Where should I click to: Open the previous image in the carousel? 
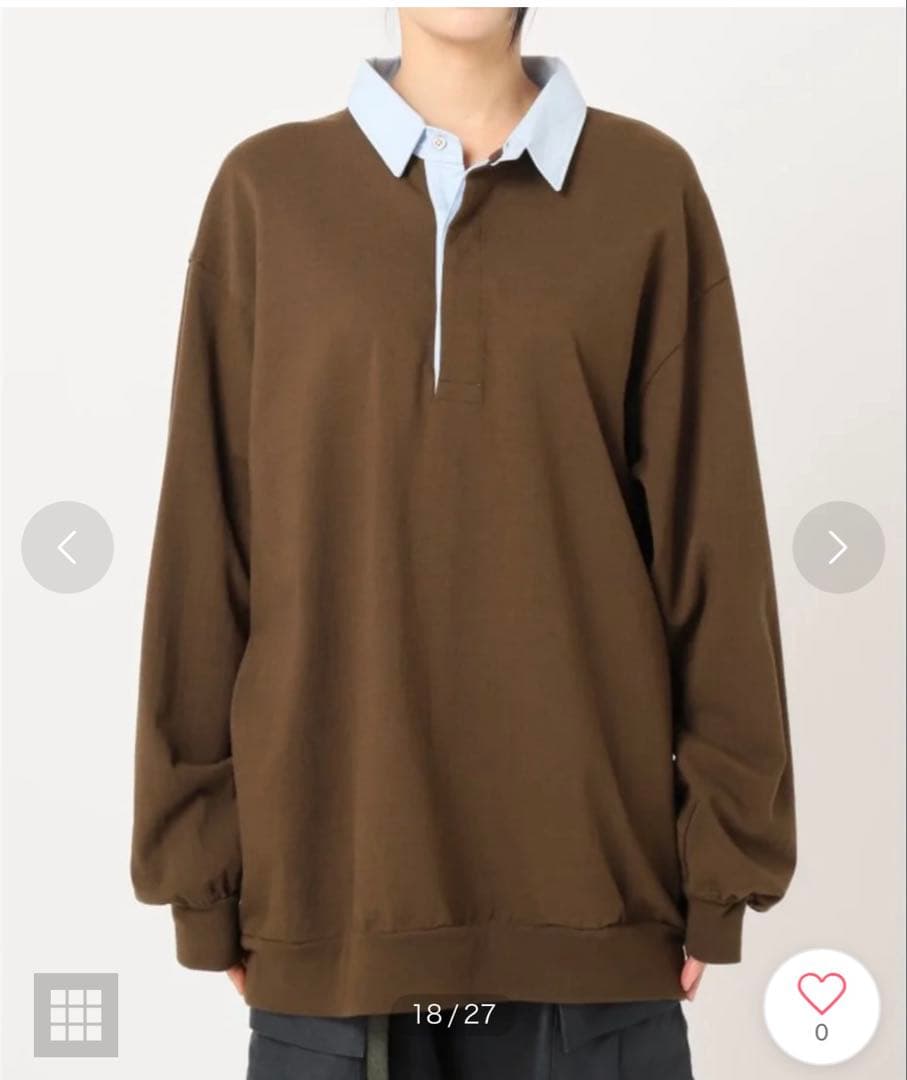click(68, 547)
